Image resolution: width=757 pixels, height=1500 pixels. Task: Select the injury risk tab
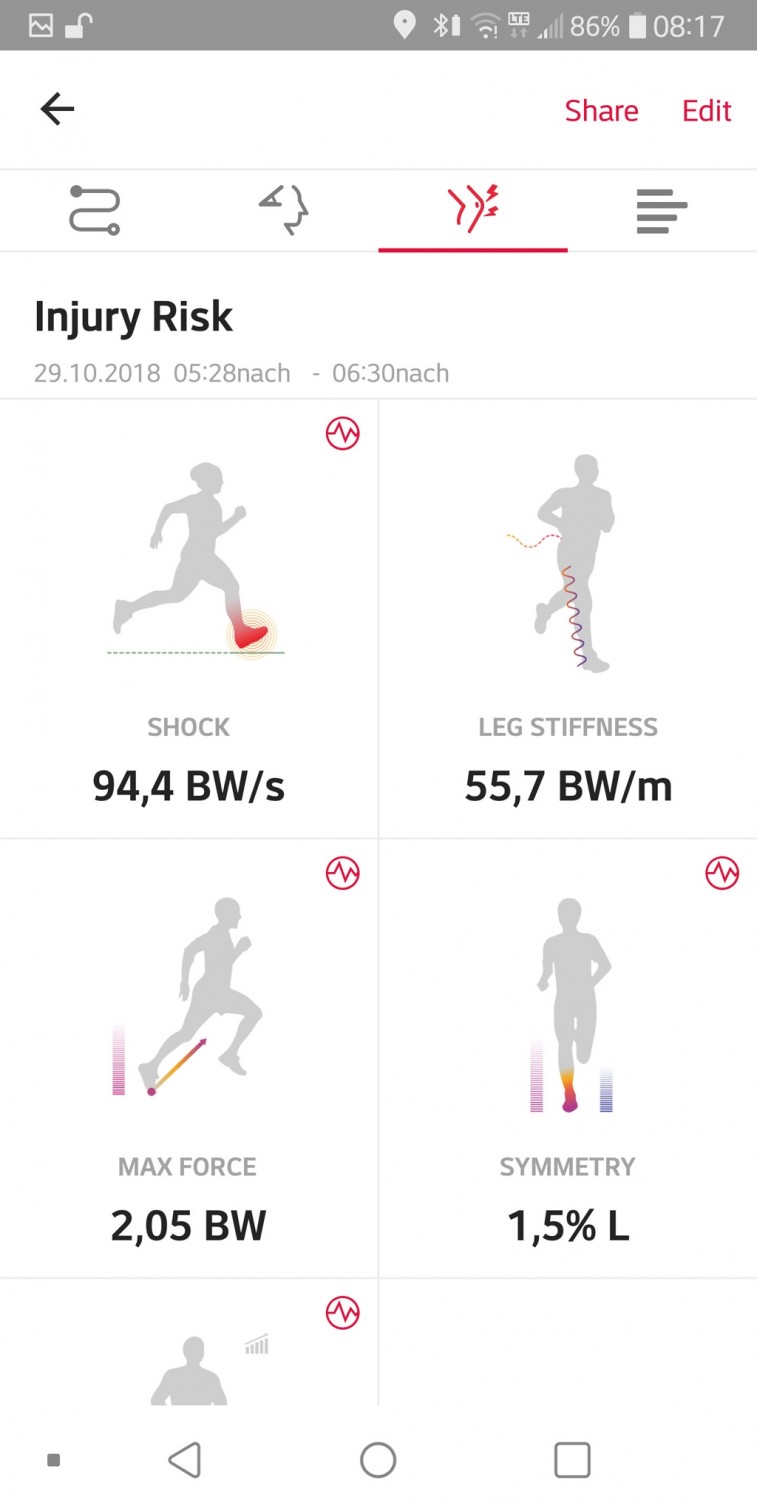(473, 211)
